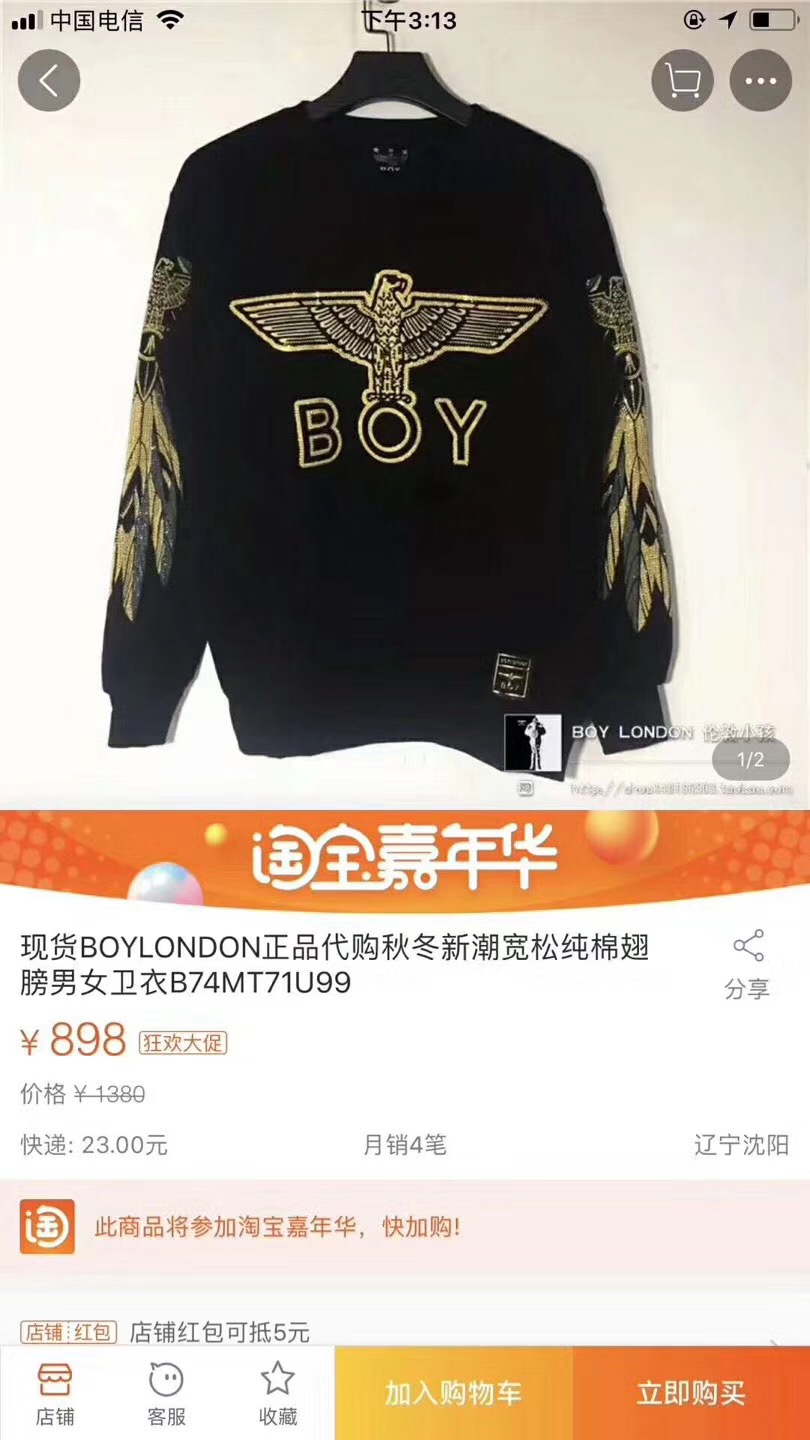Go back to the previous page

(x=48, y=80)
